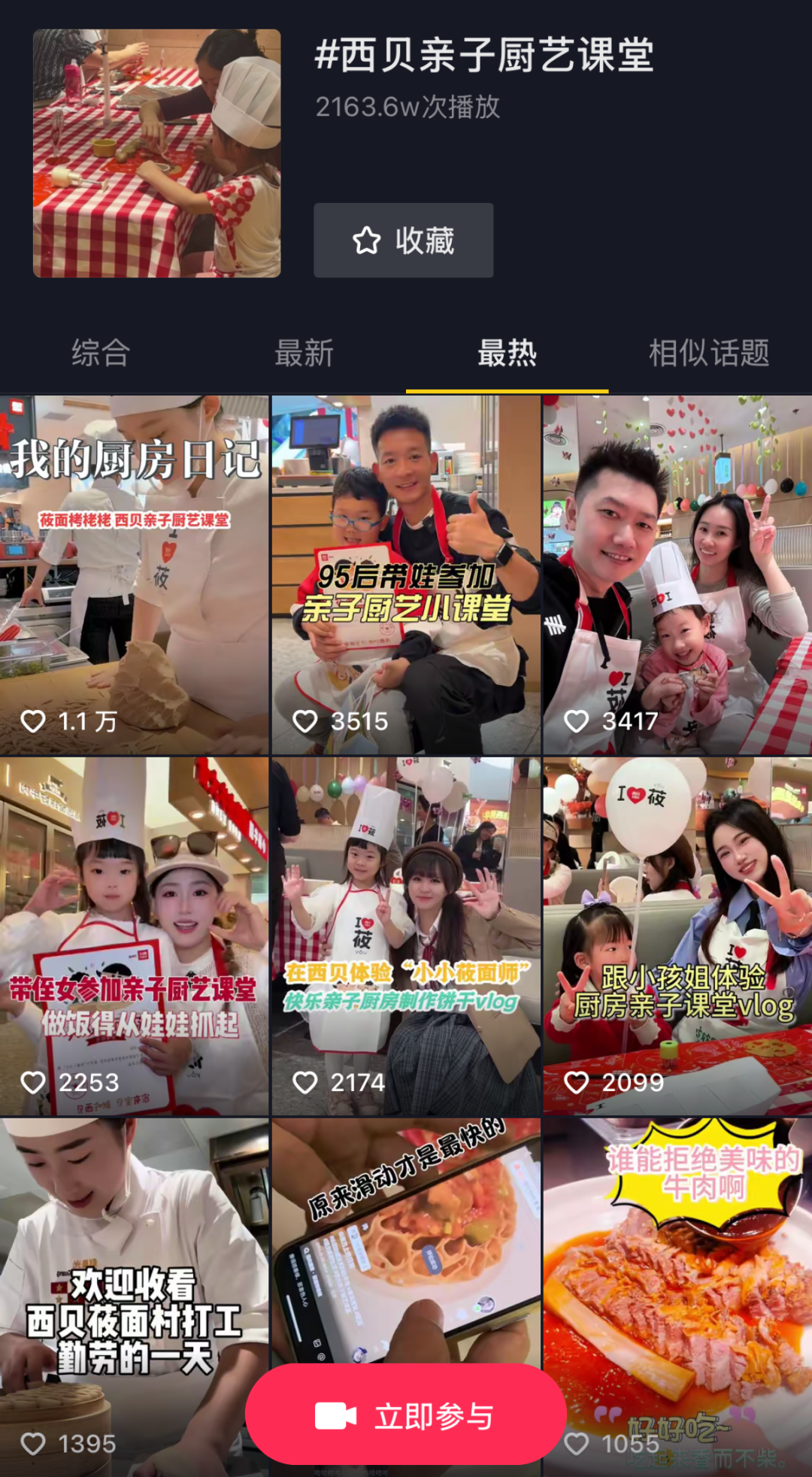The width and height of the screenshot is (812, 1477).
Task: Play the 跟小孩姐体验厨房亲子课堂vlog video
Action: pyautogui.click(x=677, y=936)
